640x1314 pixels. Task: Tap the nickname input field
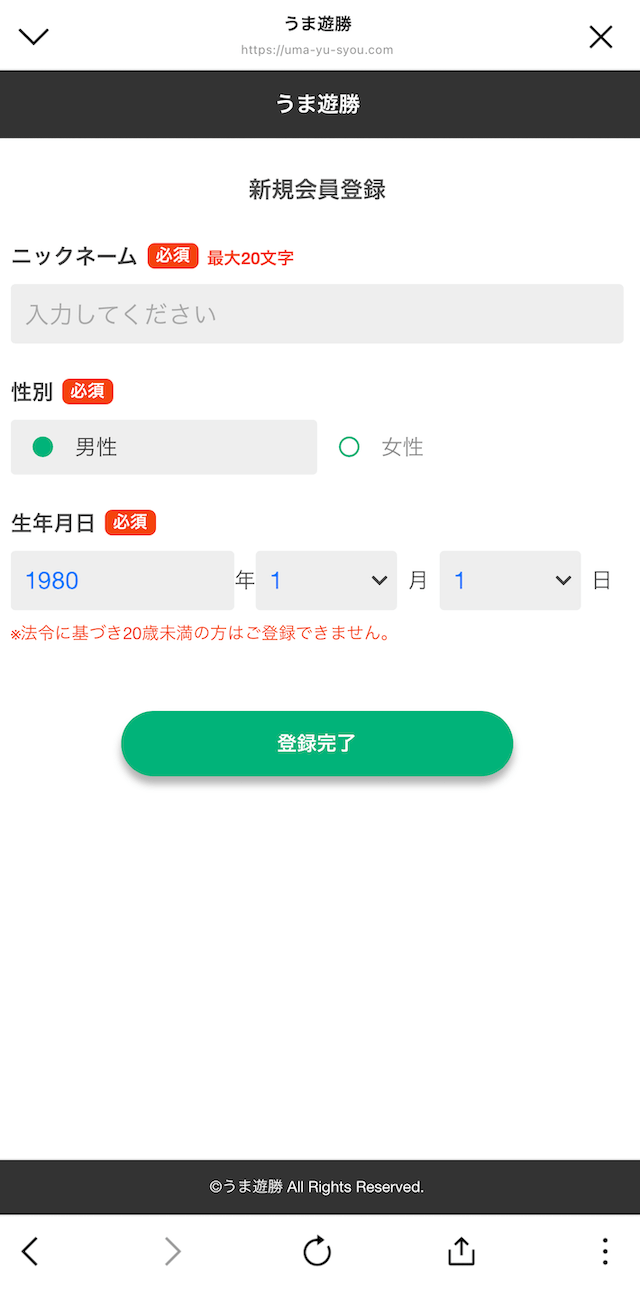point(317,314)
